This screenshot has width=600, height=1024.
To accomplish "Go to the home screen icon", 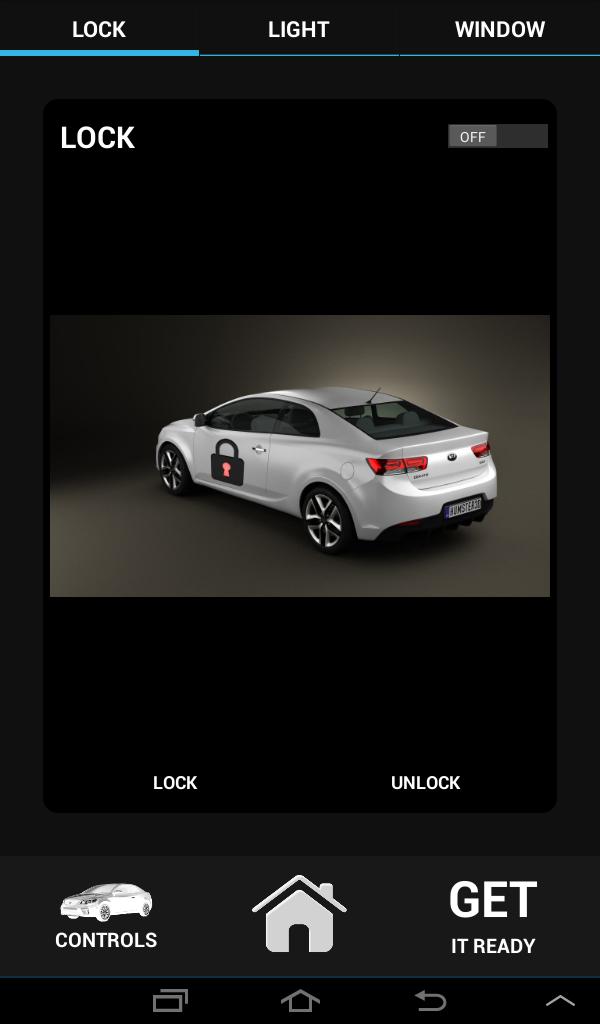I will (x=299, y=914).
